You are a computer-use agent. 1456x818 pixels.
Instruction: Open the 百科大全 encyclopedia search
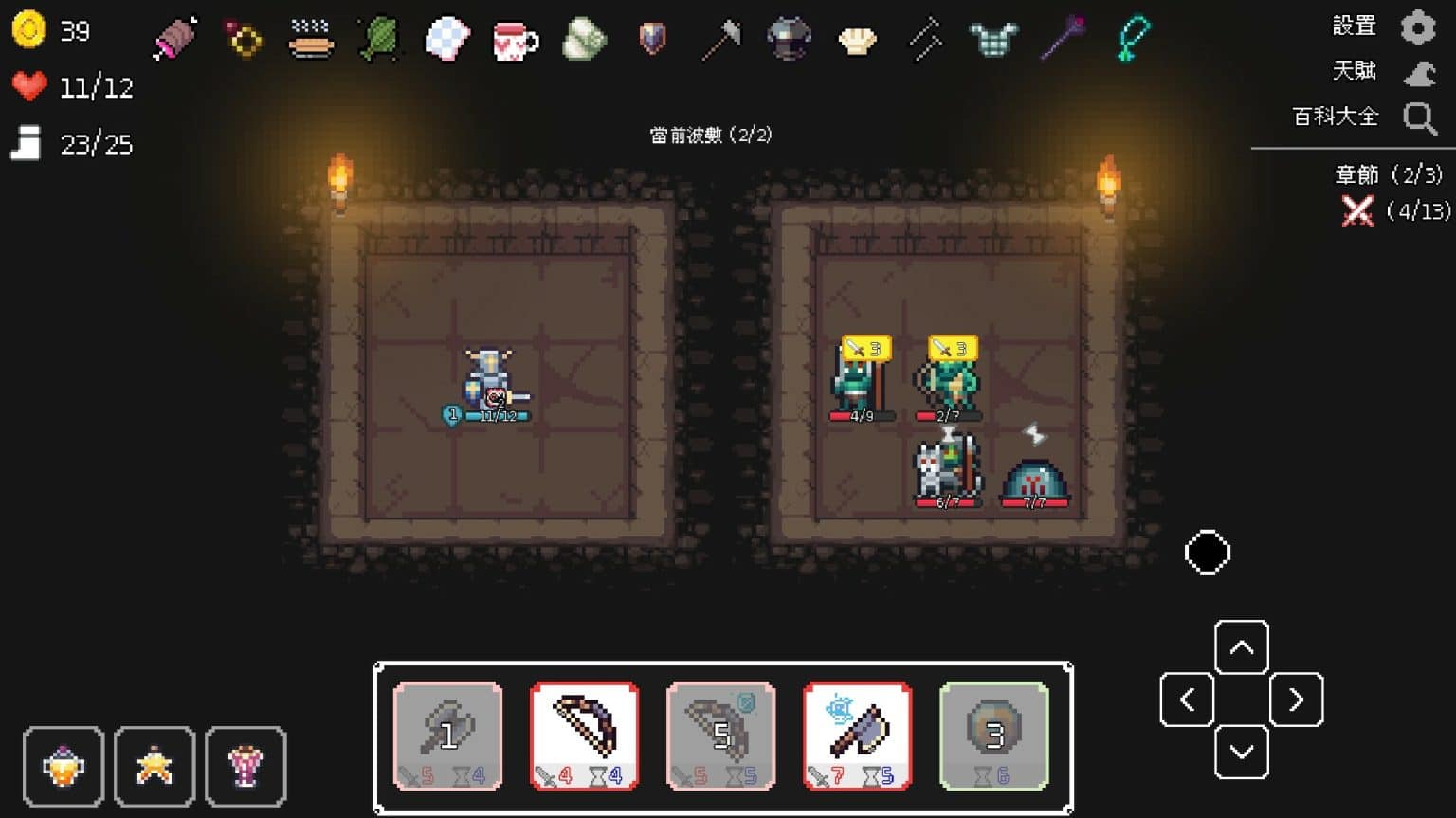(1419, 118)
